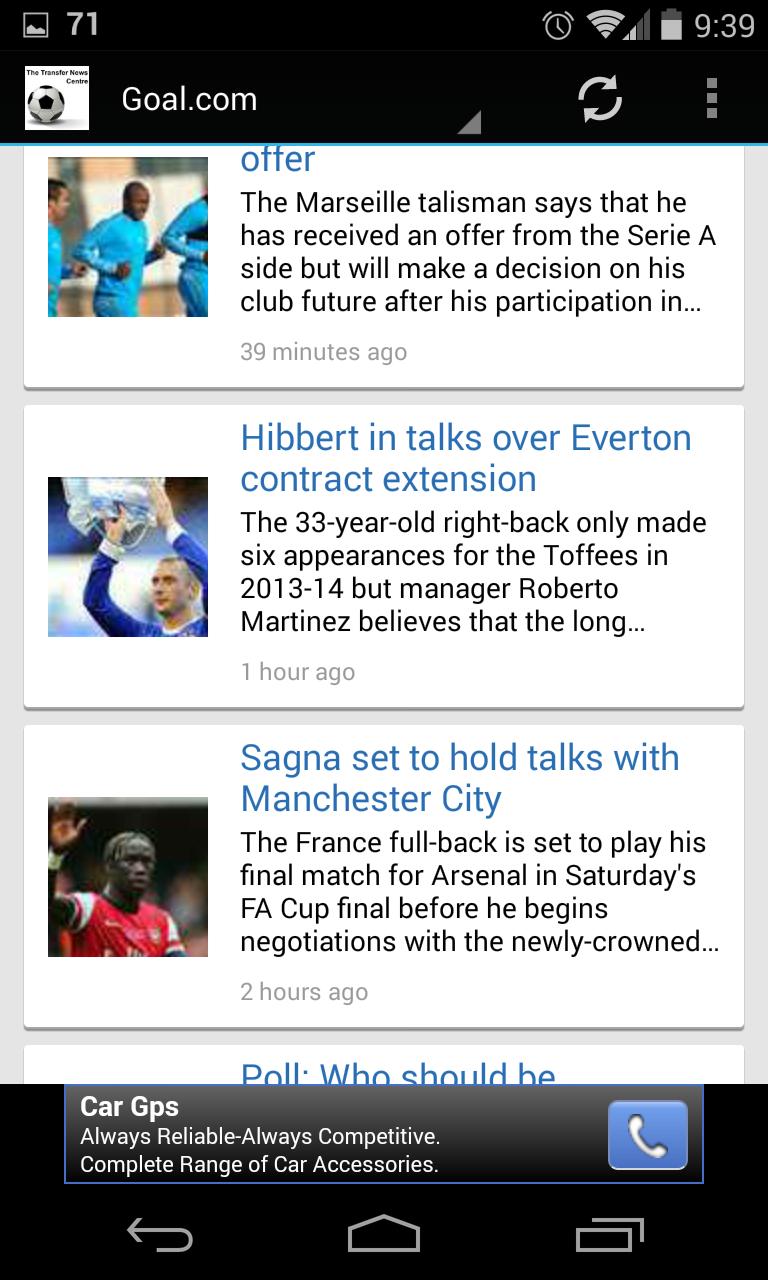
Task: Return to the home screen
Action: click(x=383, y=1235)
